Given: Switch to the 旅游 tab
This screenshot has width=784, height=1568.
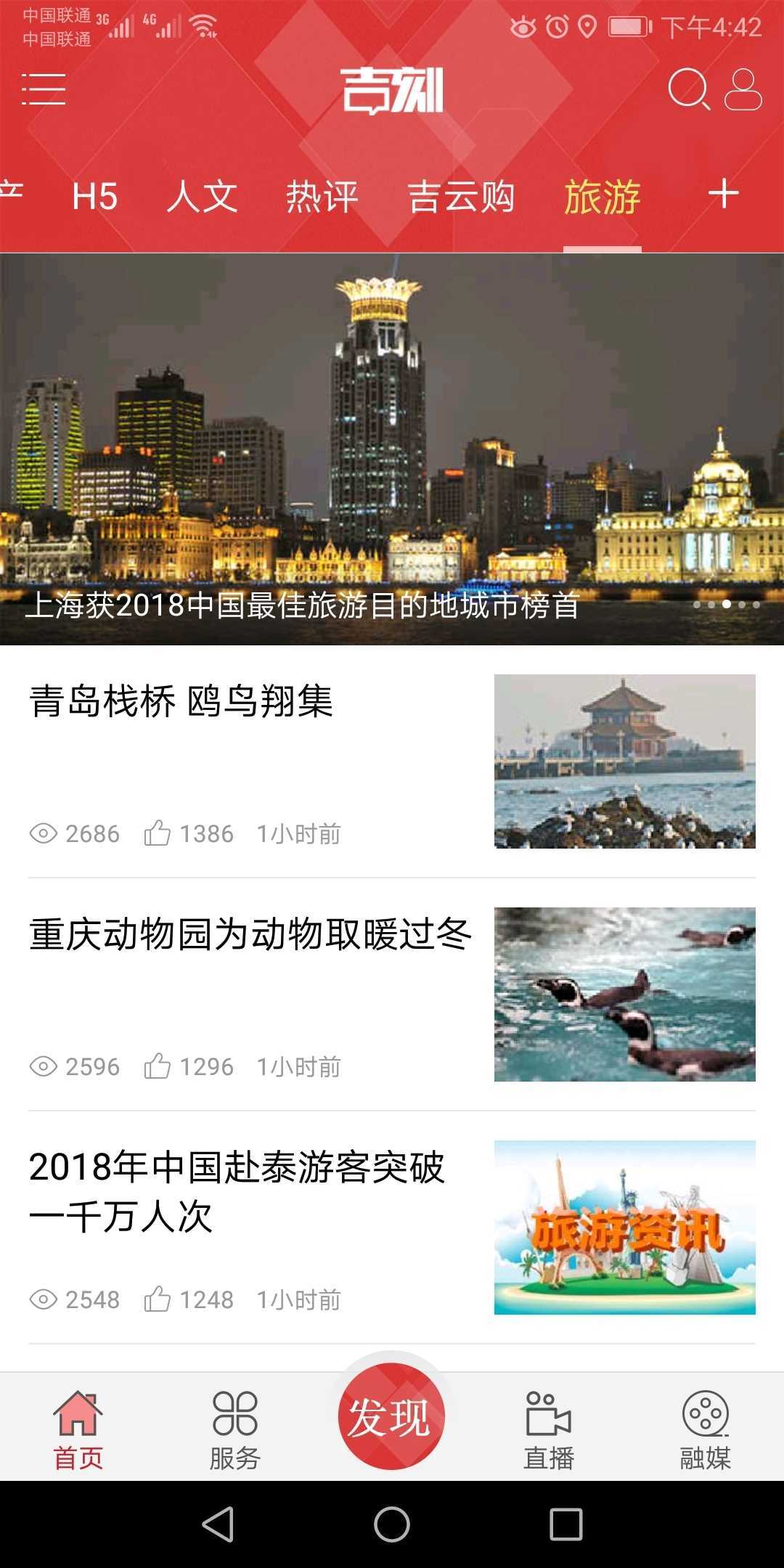Looking at the screenshot, I should (x=603, y=197).
